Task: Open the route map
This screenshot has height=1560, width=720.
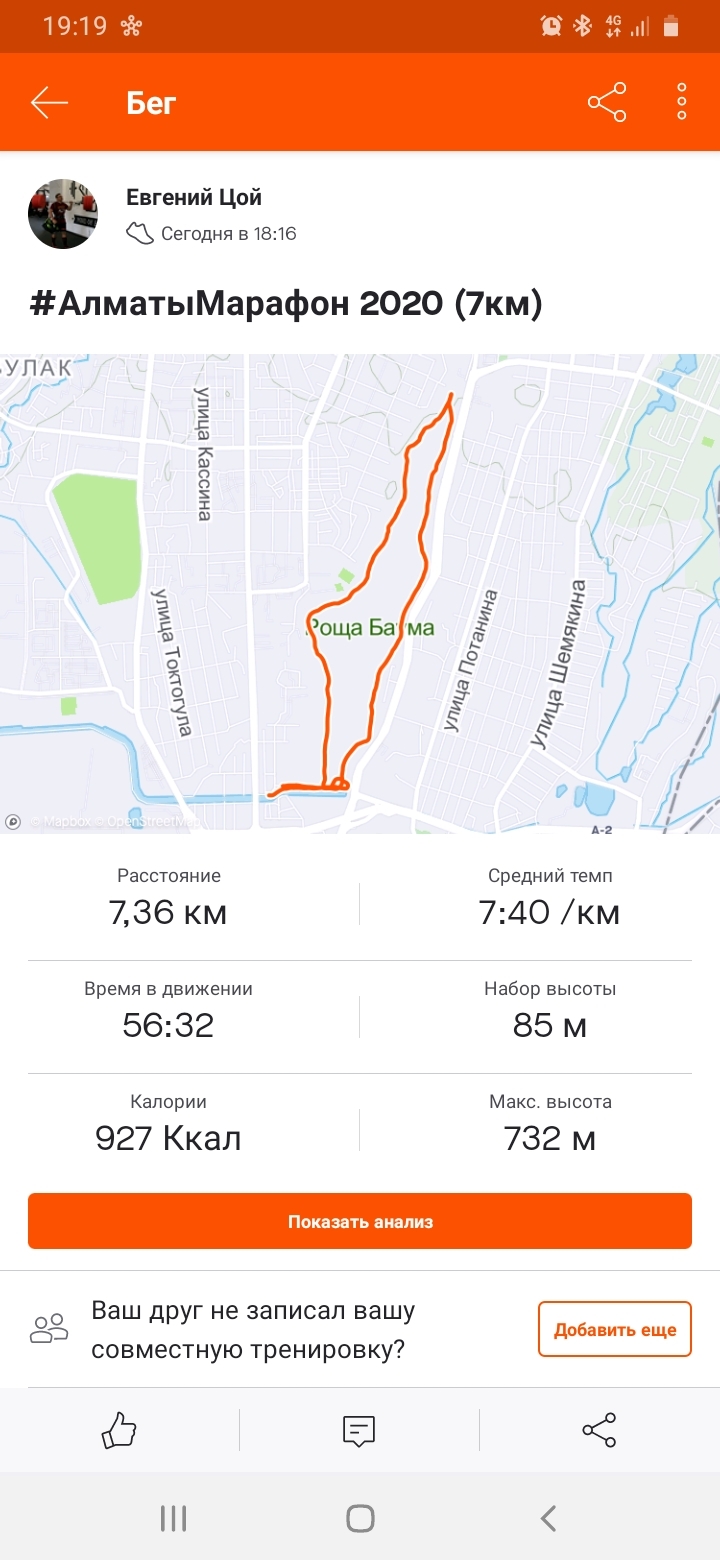Action: [x=360, y=593]
